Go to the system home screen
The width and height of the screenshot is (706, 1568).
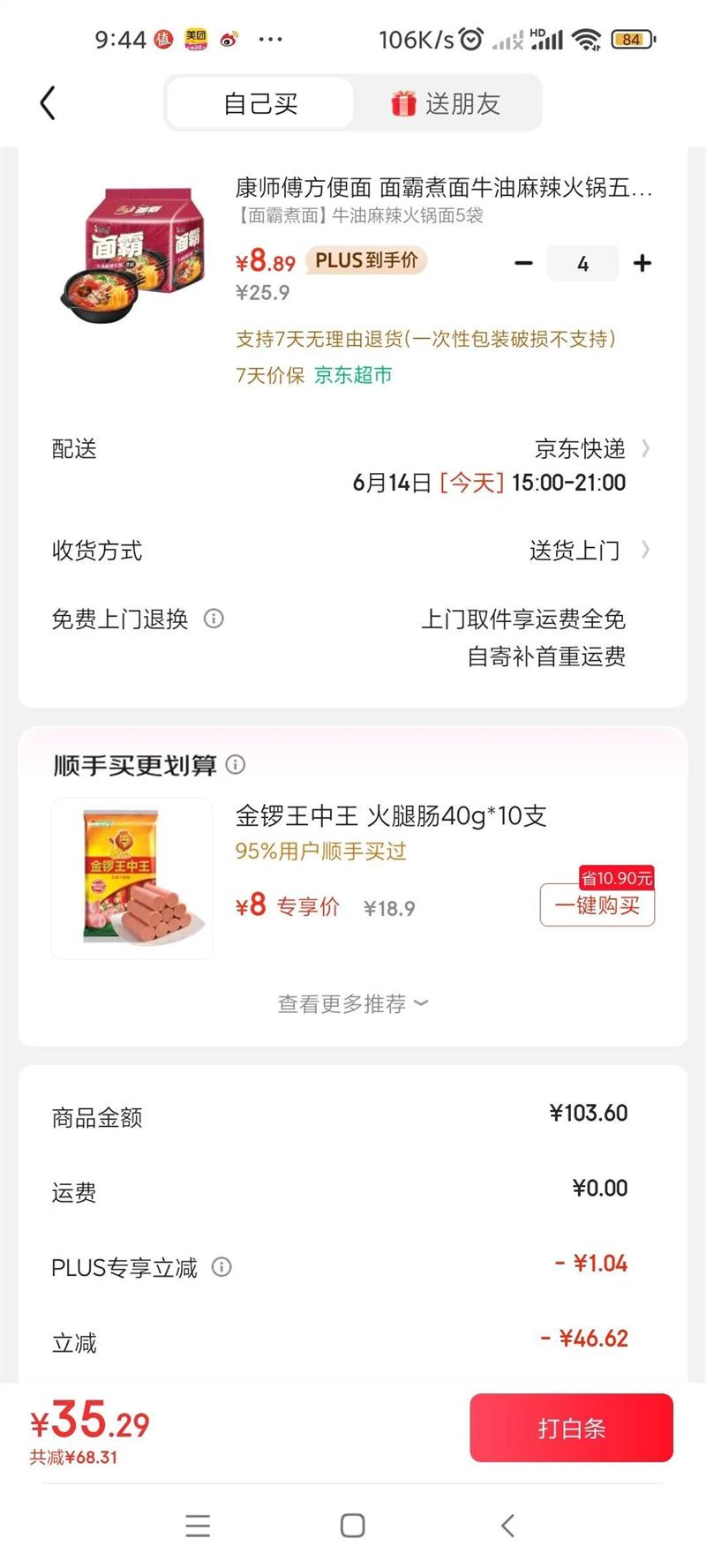tap(352, 1526)
